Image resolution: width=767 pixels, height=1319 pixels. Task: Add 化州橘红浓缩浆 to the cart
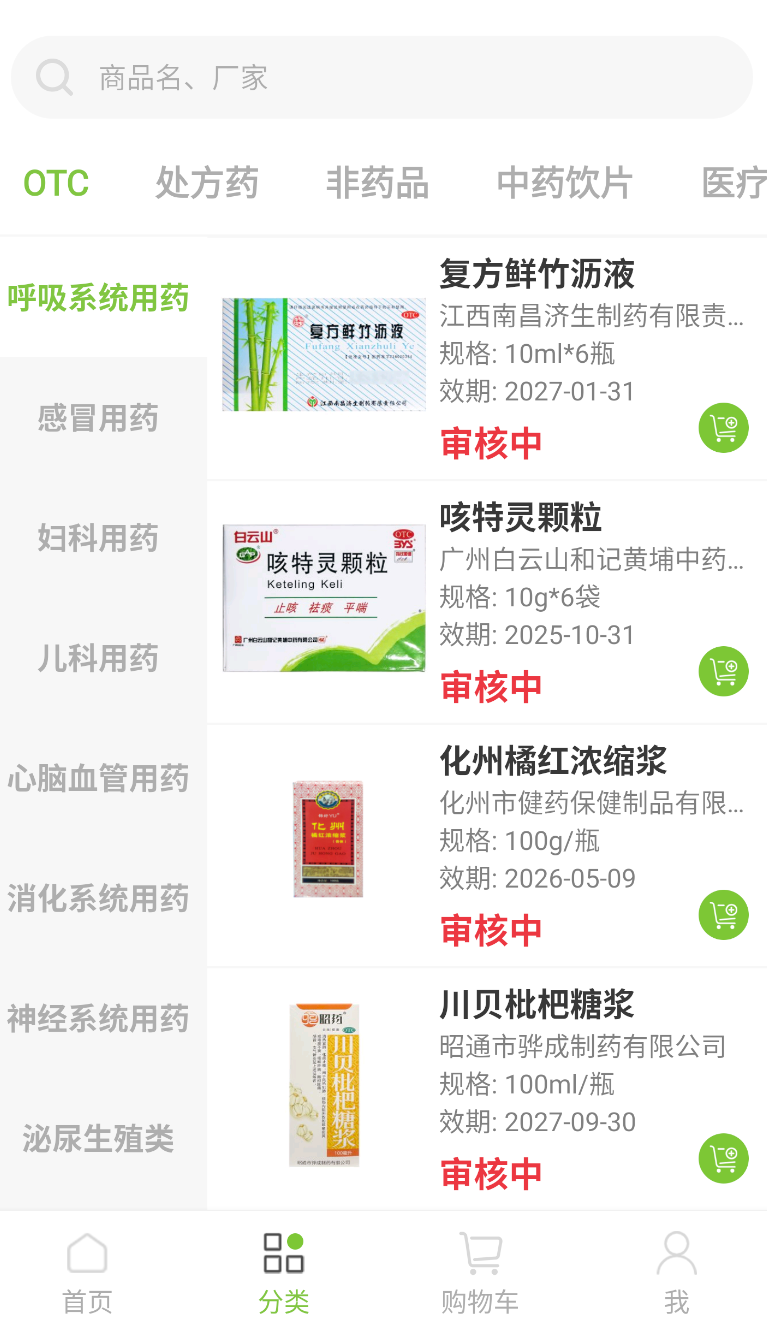722,915
